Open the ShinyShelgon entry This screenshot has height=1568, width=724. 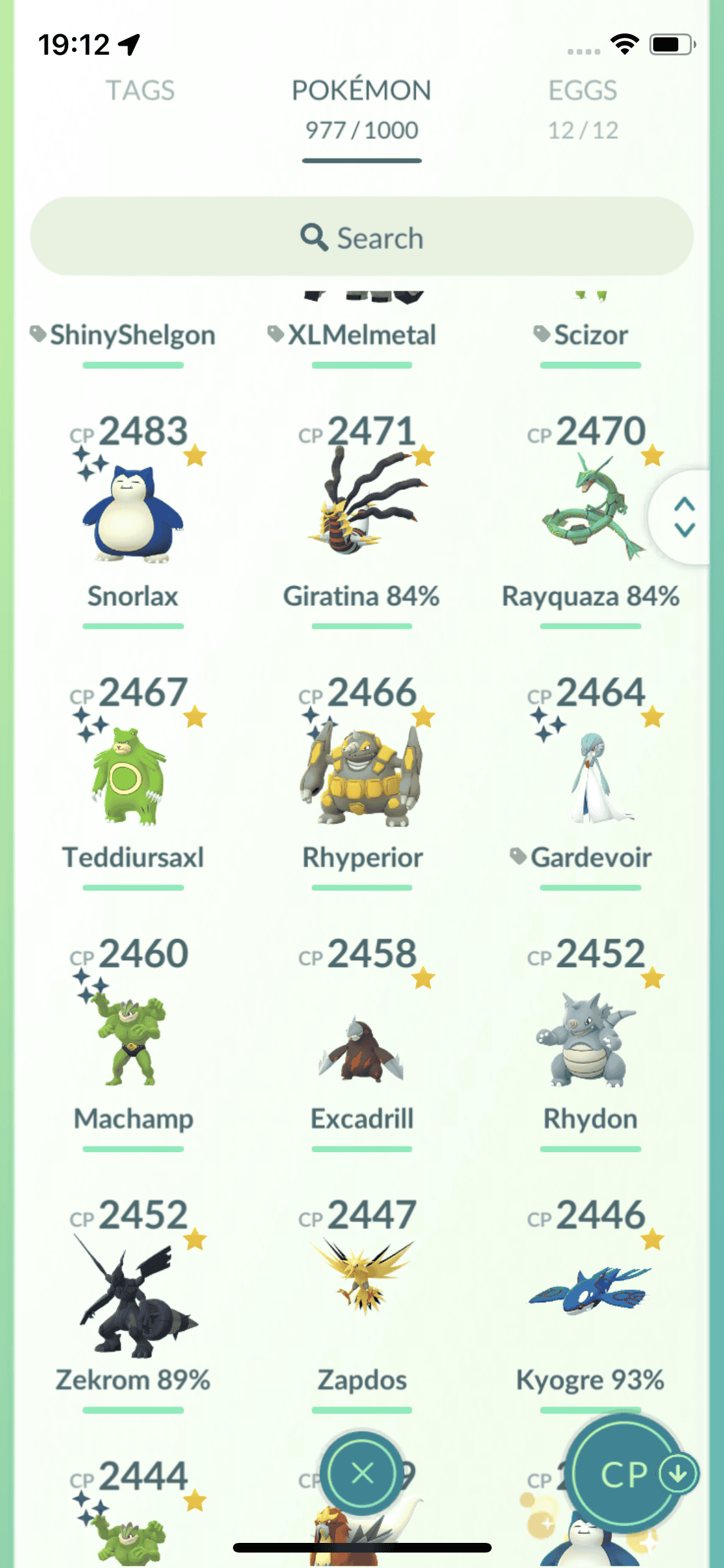pyautogui.click(x=133, y=335)
